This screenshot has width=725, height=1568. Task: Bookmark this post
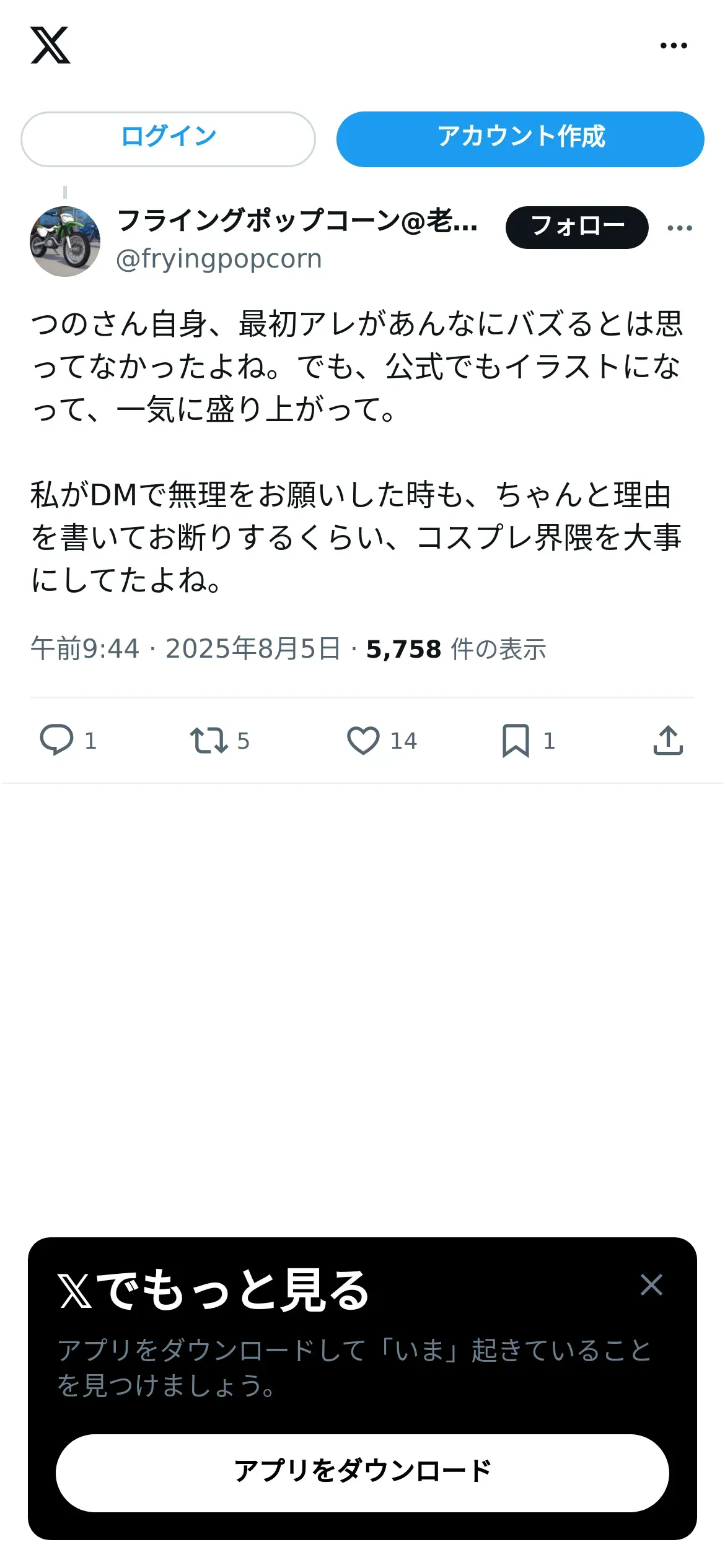pyautogui.click(x=516, y=740)
